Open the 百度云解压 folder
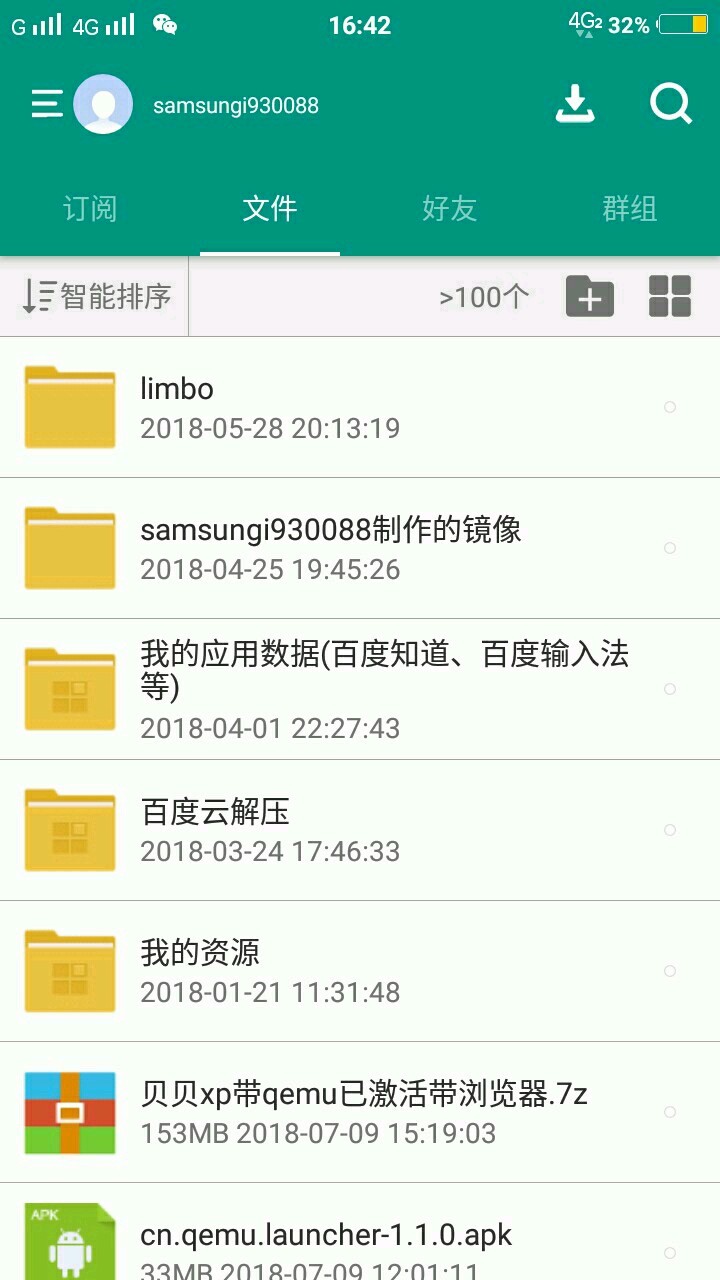This screenshot has height=1280, width=720. [x=300, y=830]
